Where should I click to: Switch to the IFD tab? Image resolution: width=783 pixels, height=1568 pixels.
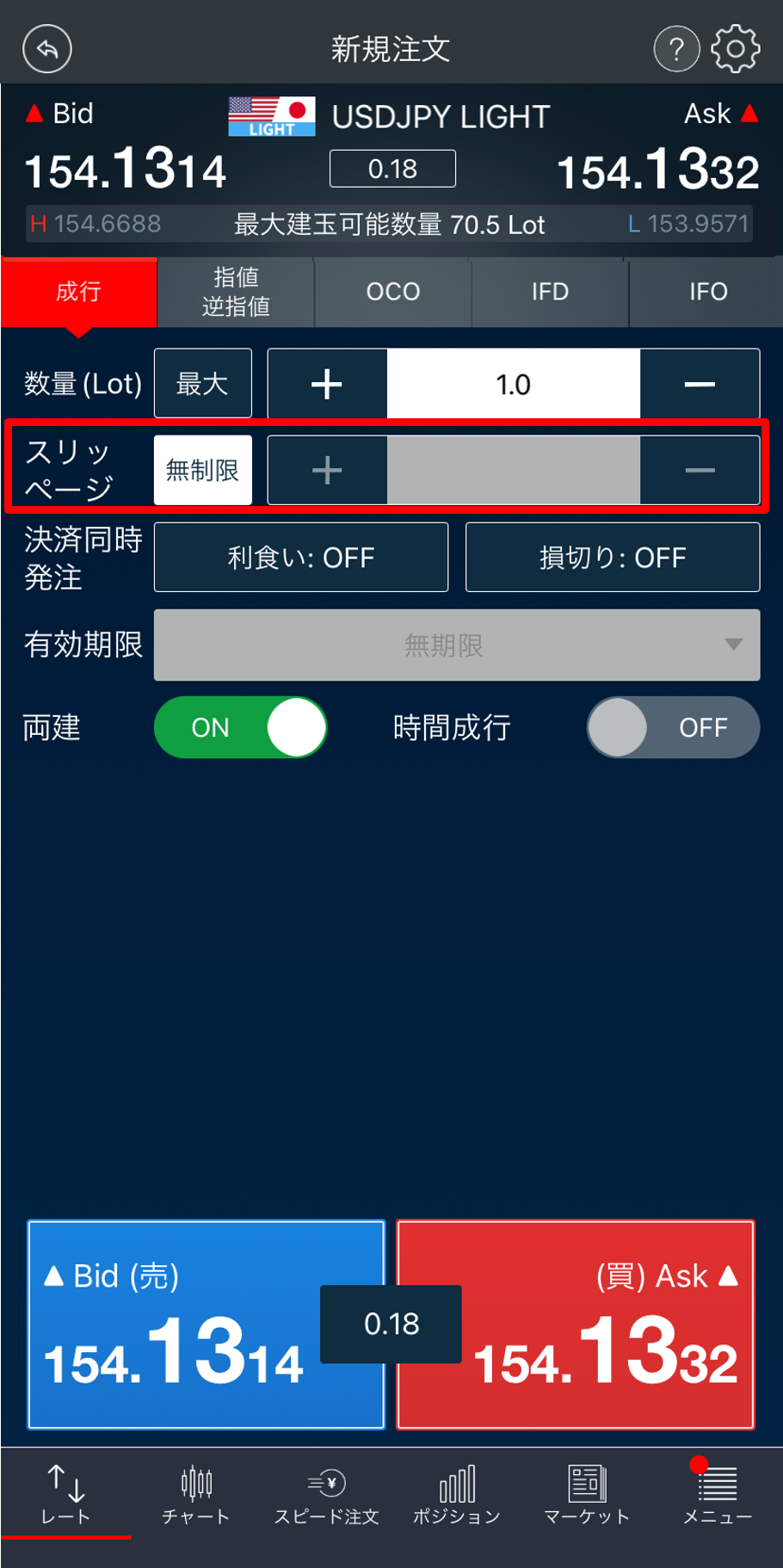click(x=550, y=292)
